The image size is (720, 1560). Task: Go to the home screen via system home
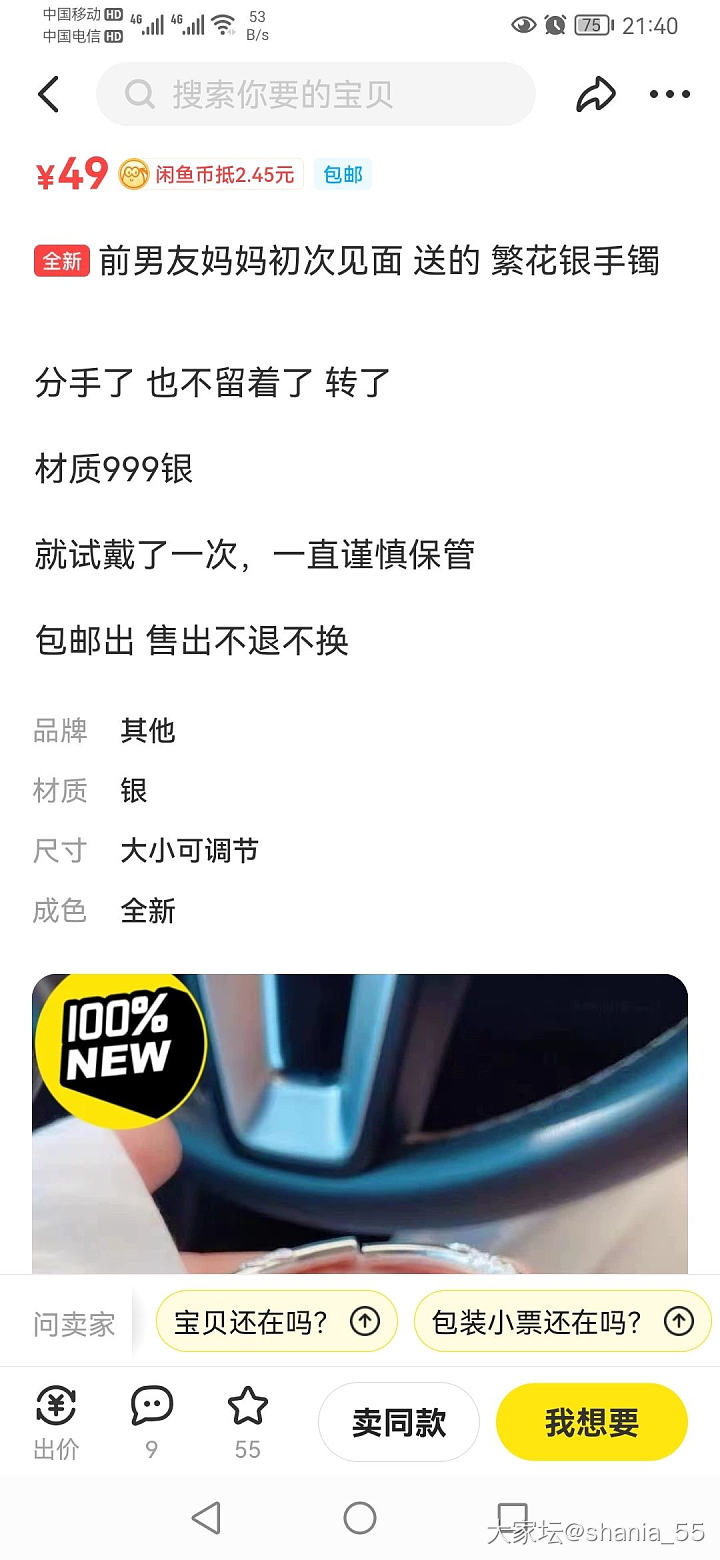coord(360,1518)
